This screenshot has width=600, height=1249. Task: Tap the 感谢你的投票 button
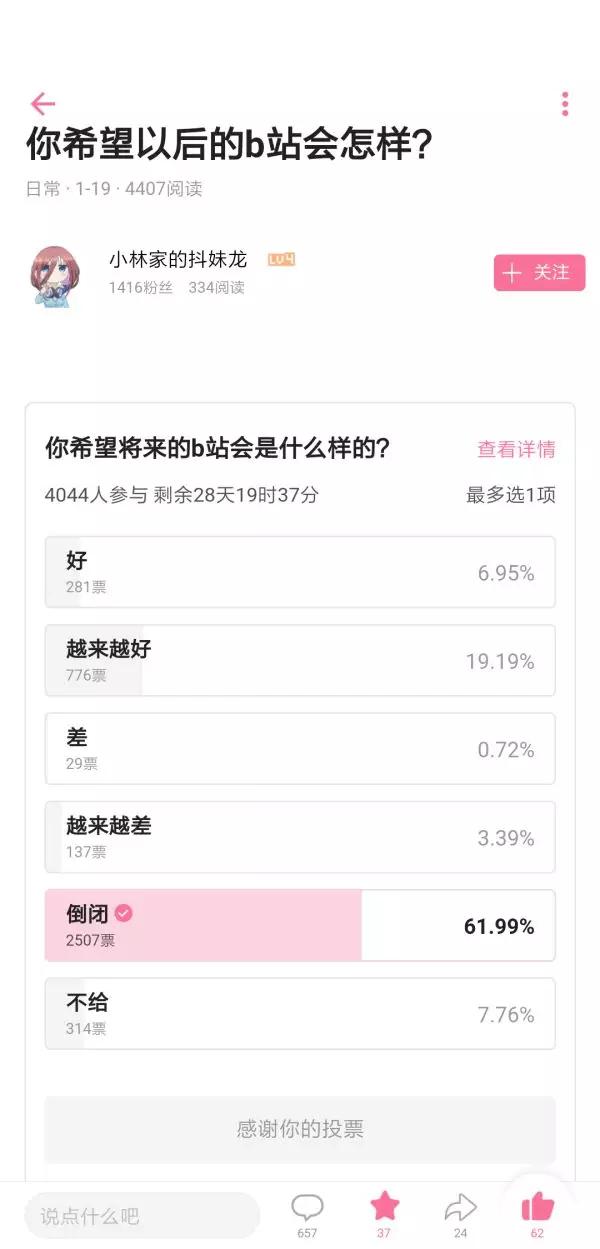300,1130
